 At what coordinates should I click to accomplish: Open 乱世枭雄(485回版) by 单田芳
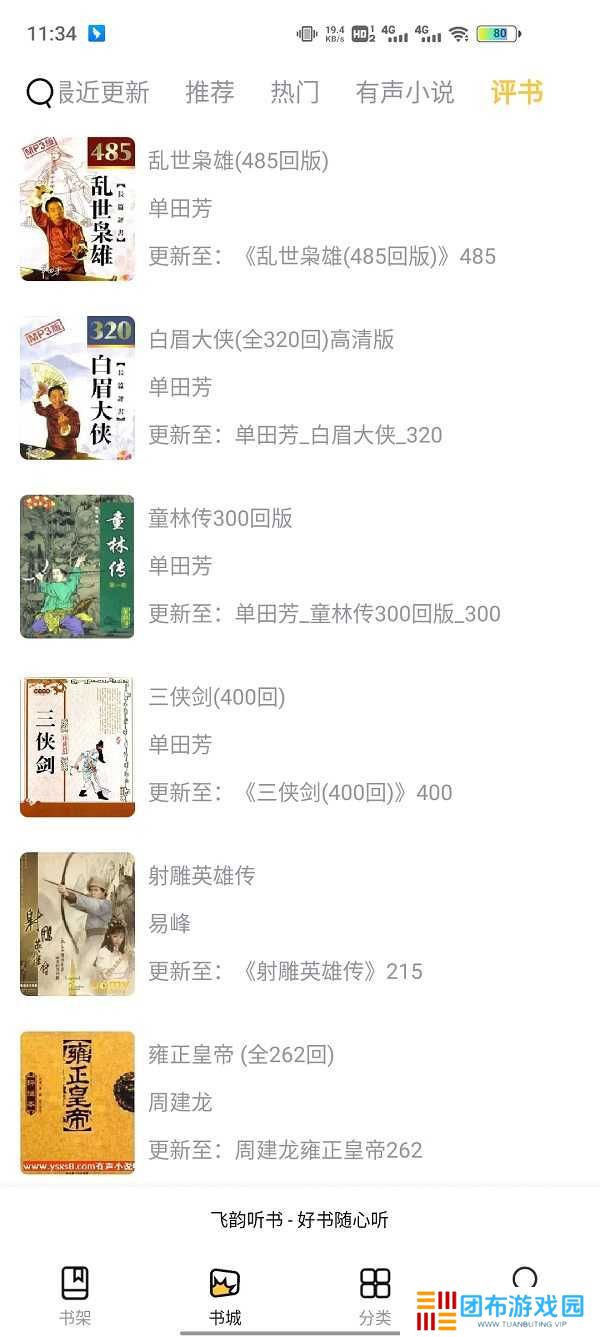pos(300,208)
